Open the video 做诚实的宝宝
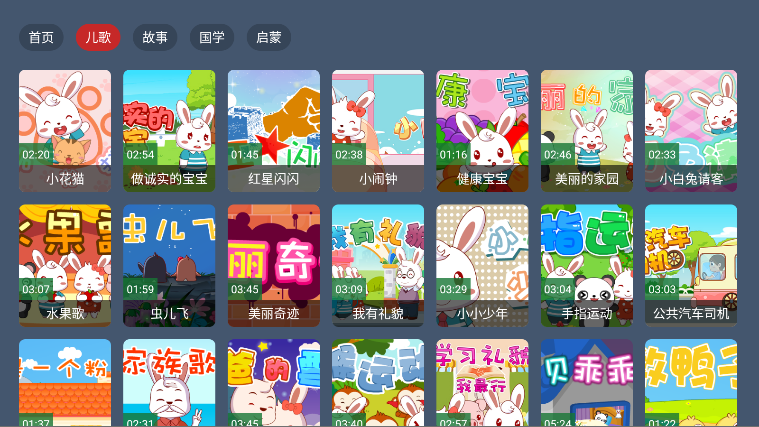 [x=169, y=130]
